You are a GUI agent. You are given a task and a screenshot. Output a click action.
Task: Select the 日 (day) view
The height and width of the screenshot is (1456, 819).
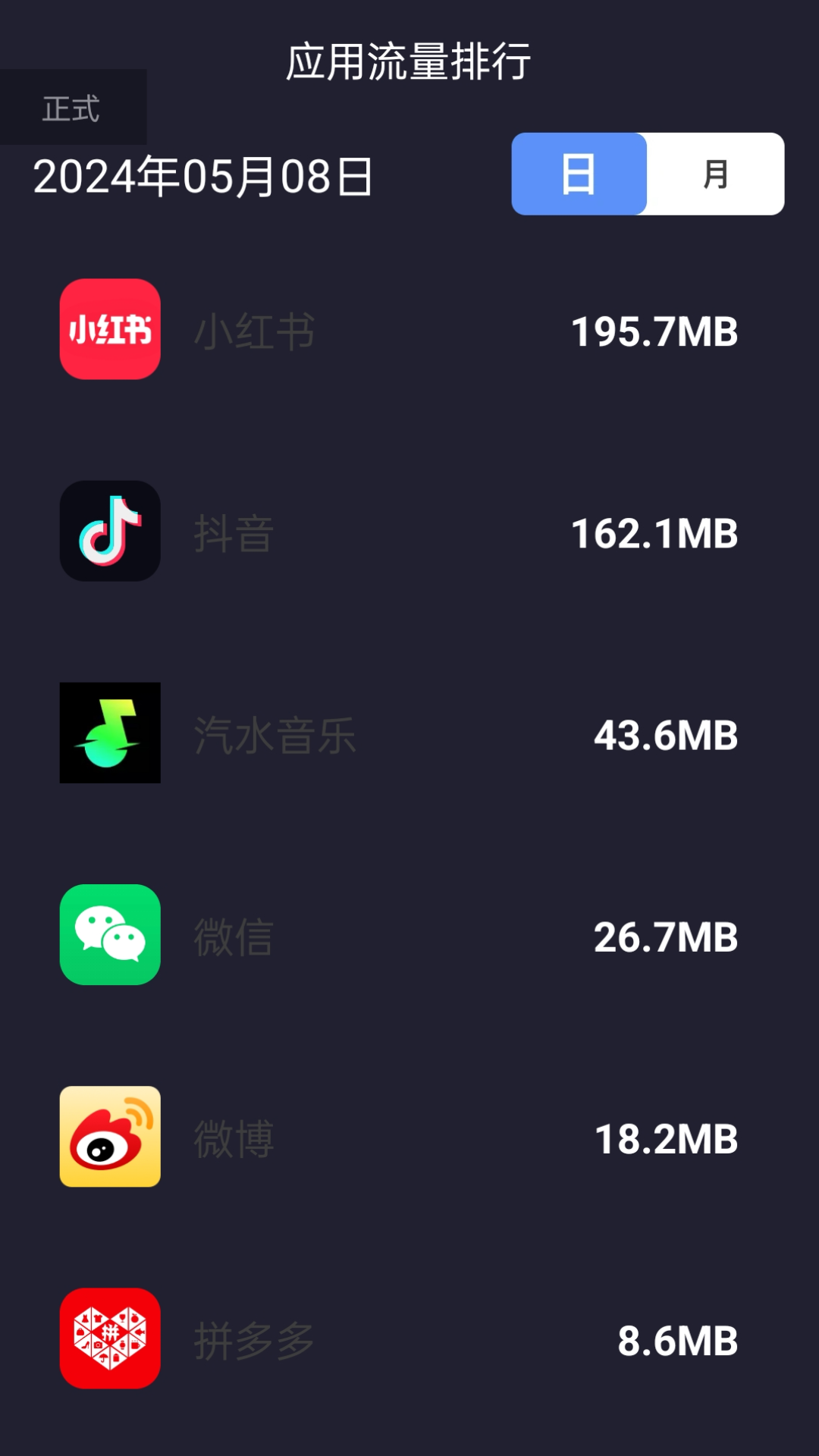pyautogui.click(x=579, y=174)
